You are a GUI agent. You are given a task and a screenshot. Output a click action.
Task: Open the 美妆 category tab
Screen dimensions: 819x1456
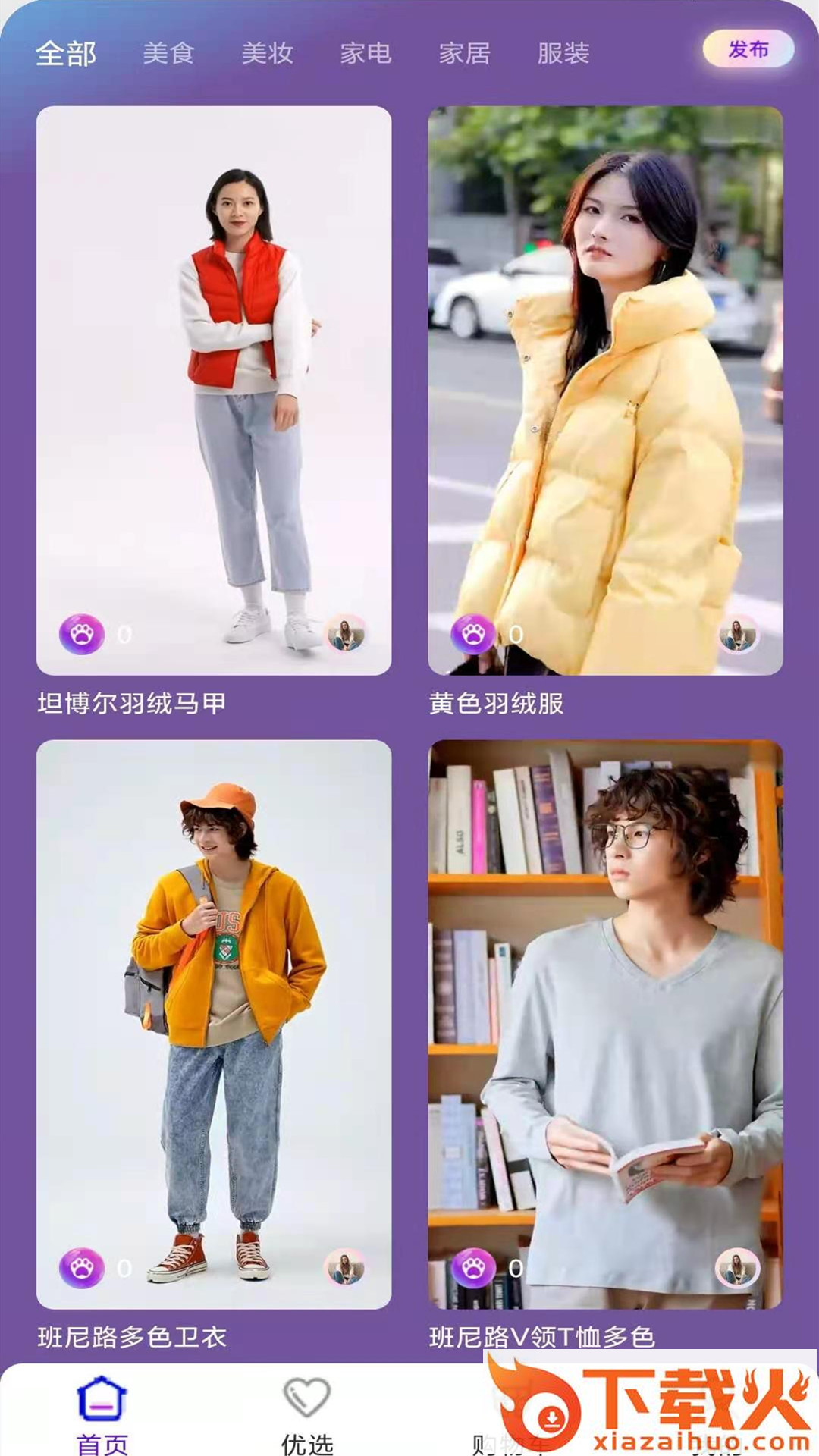267,53
